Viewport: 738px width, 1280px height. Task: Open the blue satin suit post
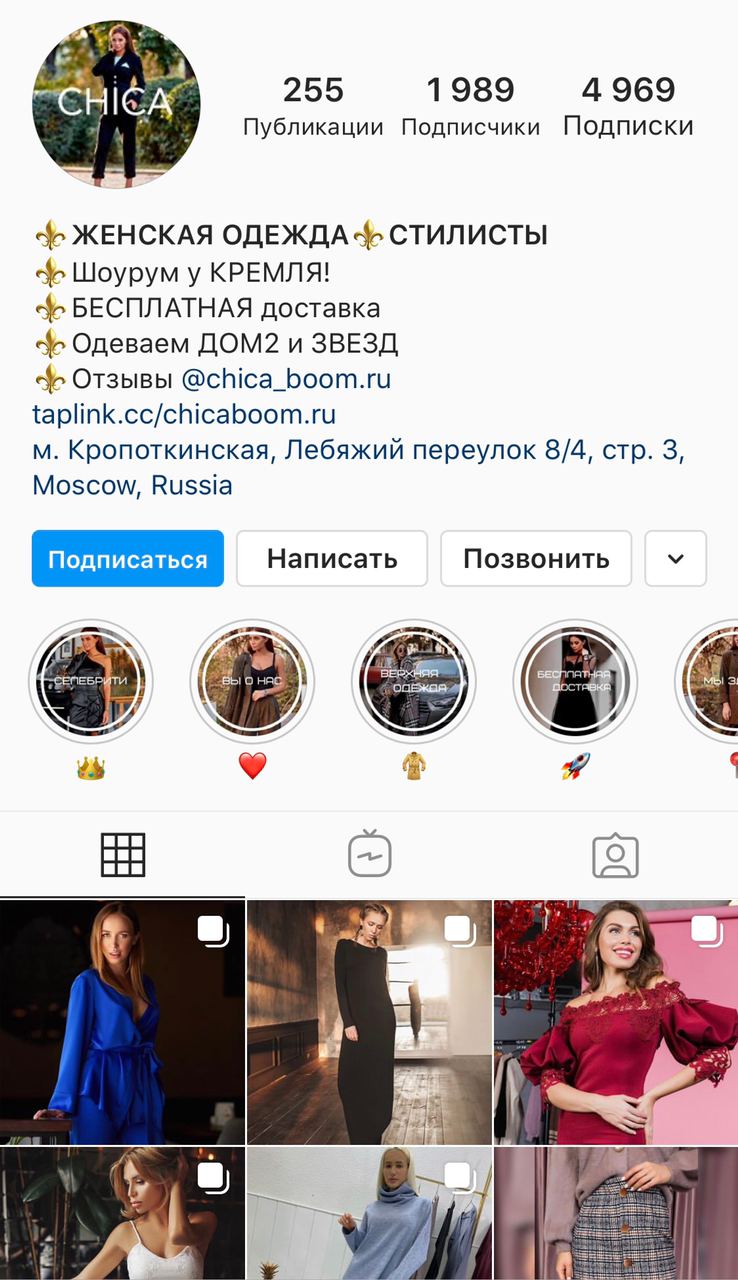point(122,1022)
